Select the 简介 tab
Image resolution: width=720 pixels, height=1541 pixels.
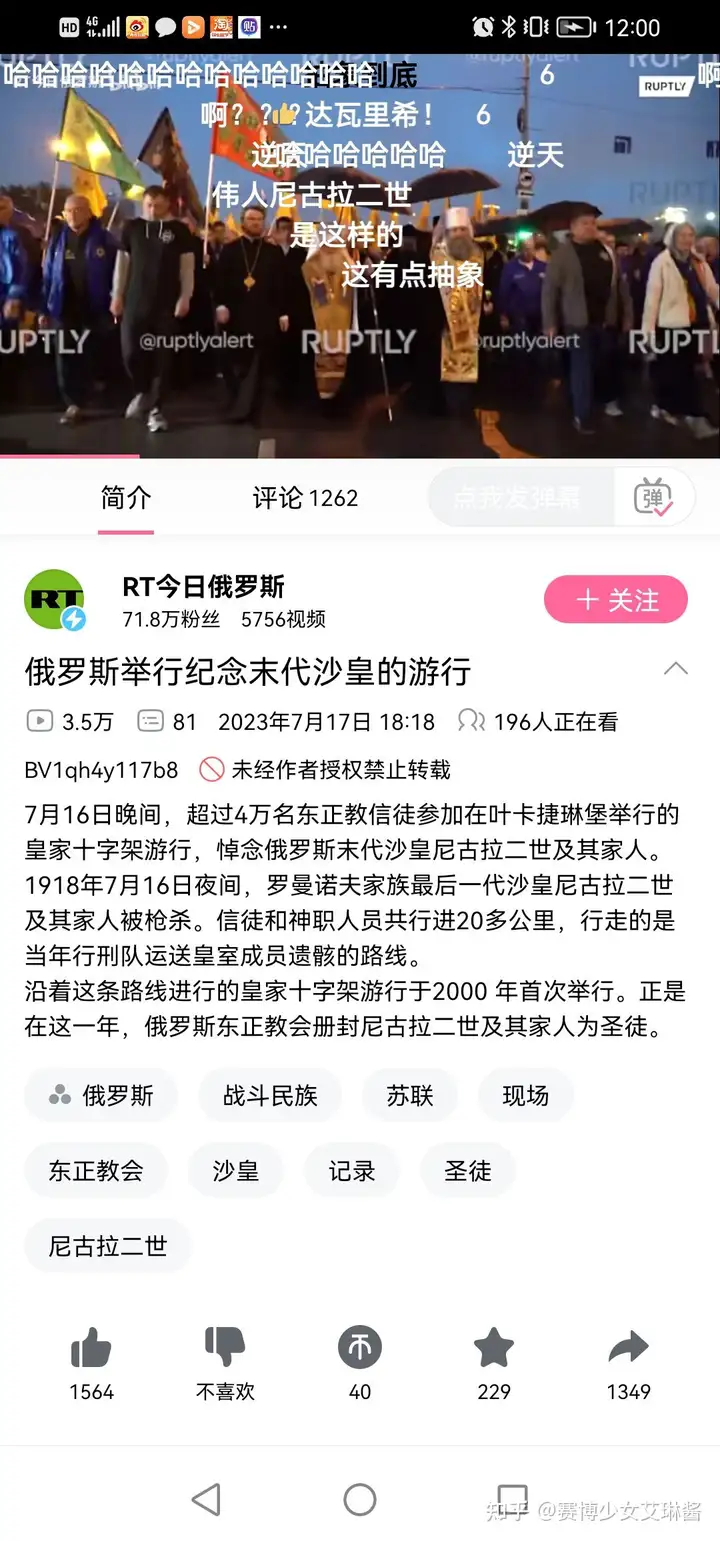coord(126,498)
